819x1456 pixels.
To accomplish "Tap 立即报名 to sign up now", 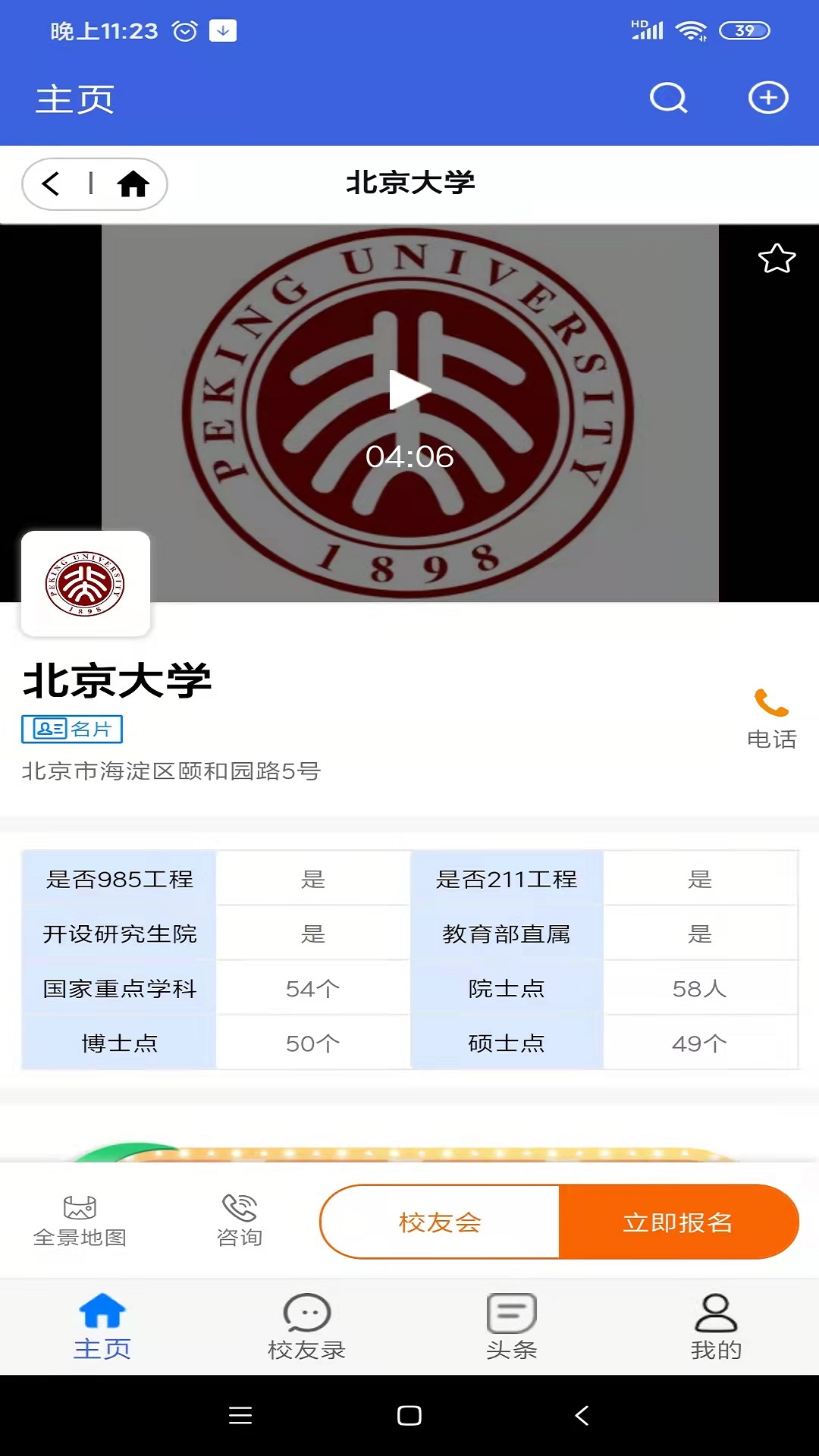I will click(678, 1222).
